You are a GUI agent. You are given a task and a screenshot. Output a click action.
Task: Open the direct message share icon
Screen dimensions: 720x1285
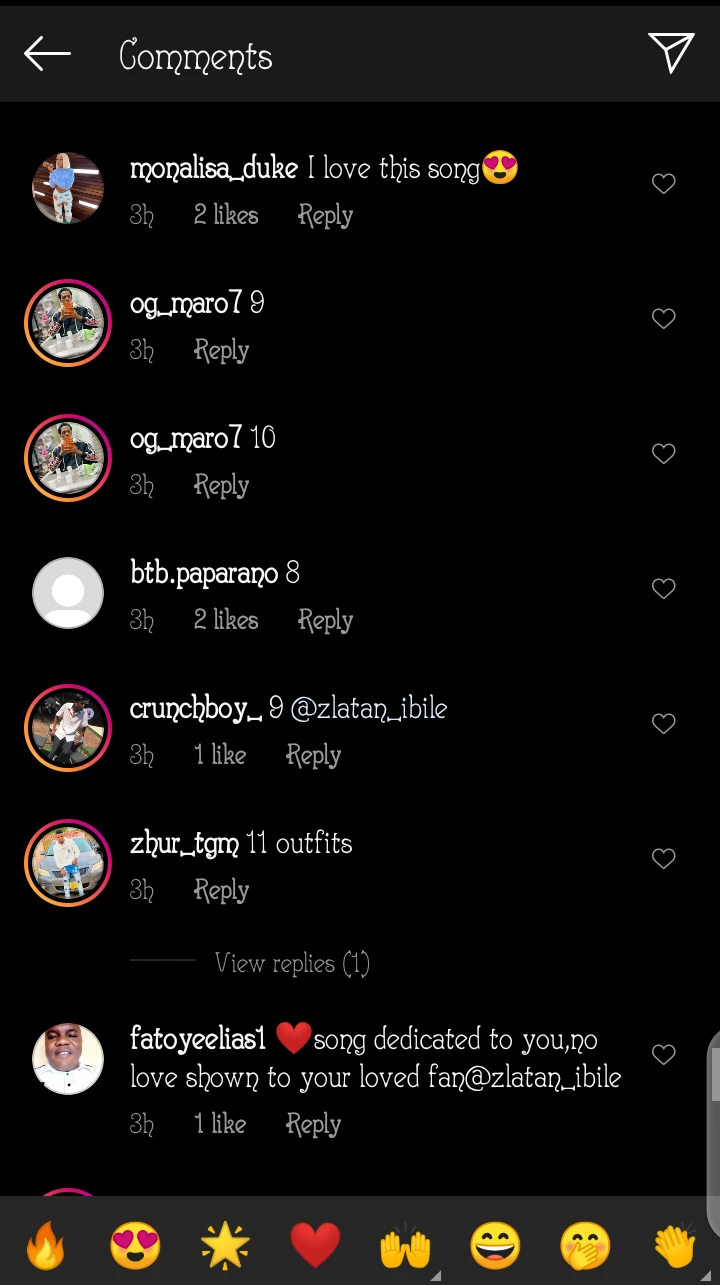click(x=670, y=53)
